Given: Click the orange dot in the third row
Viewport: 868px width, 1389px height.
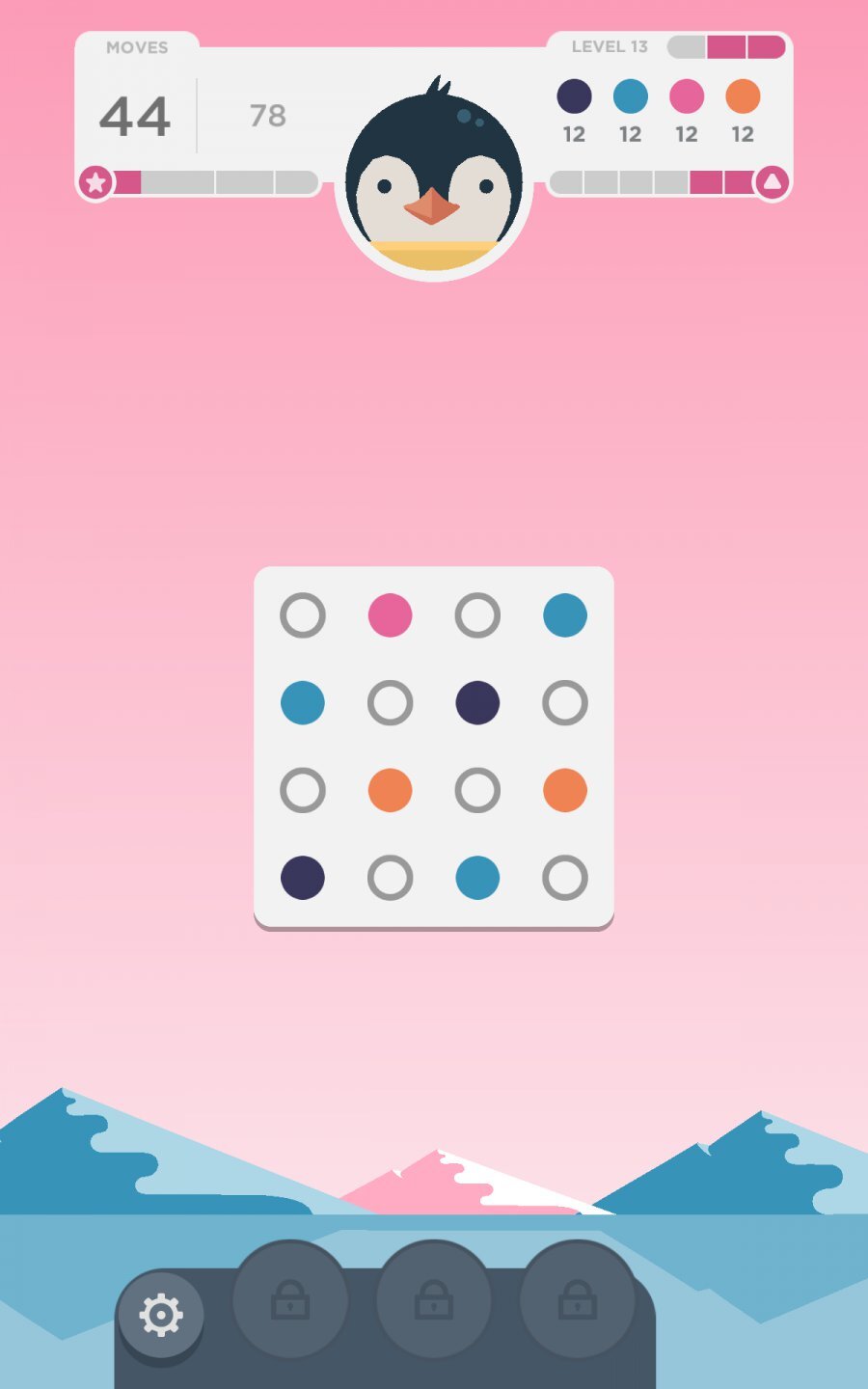Looking at the screenshot, I should tap(390, 790).
